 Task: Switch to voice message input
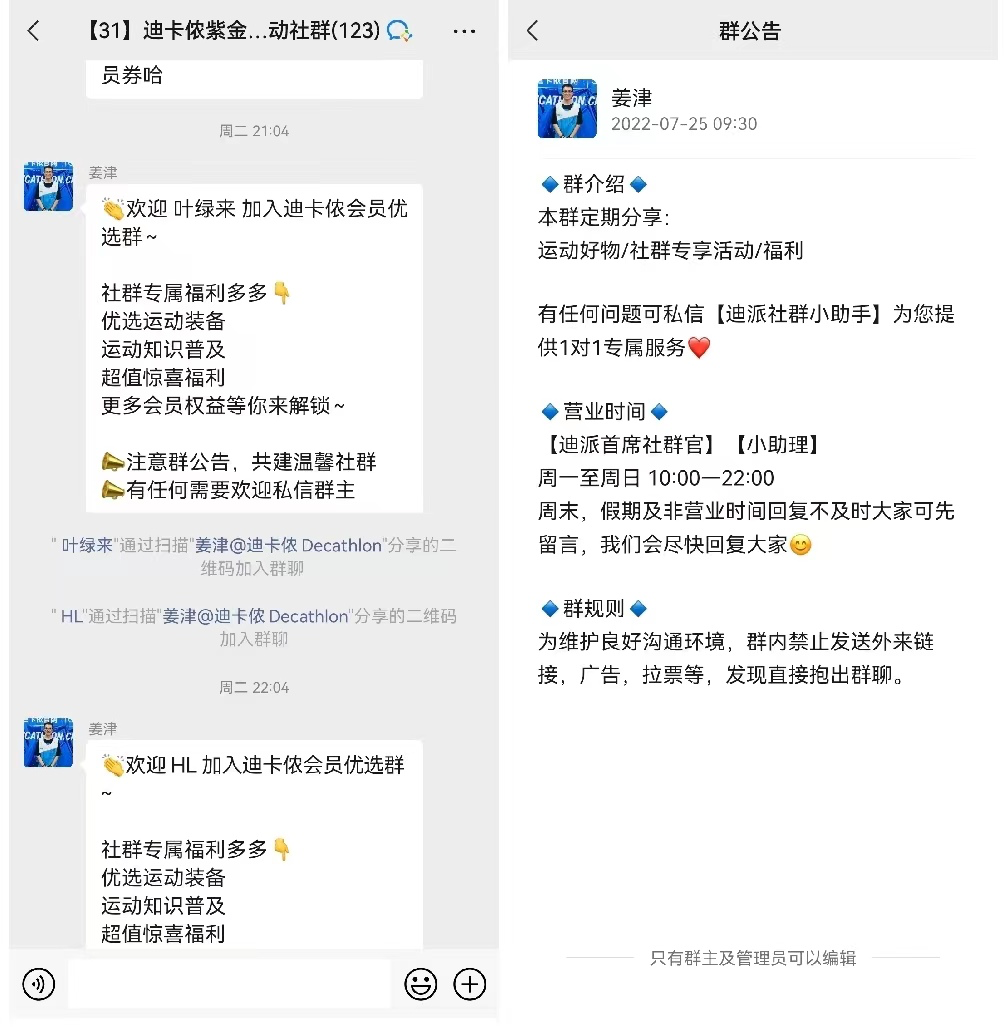coord(39,984)
